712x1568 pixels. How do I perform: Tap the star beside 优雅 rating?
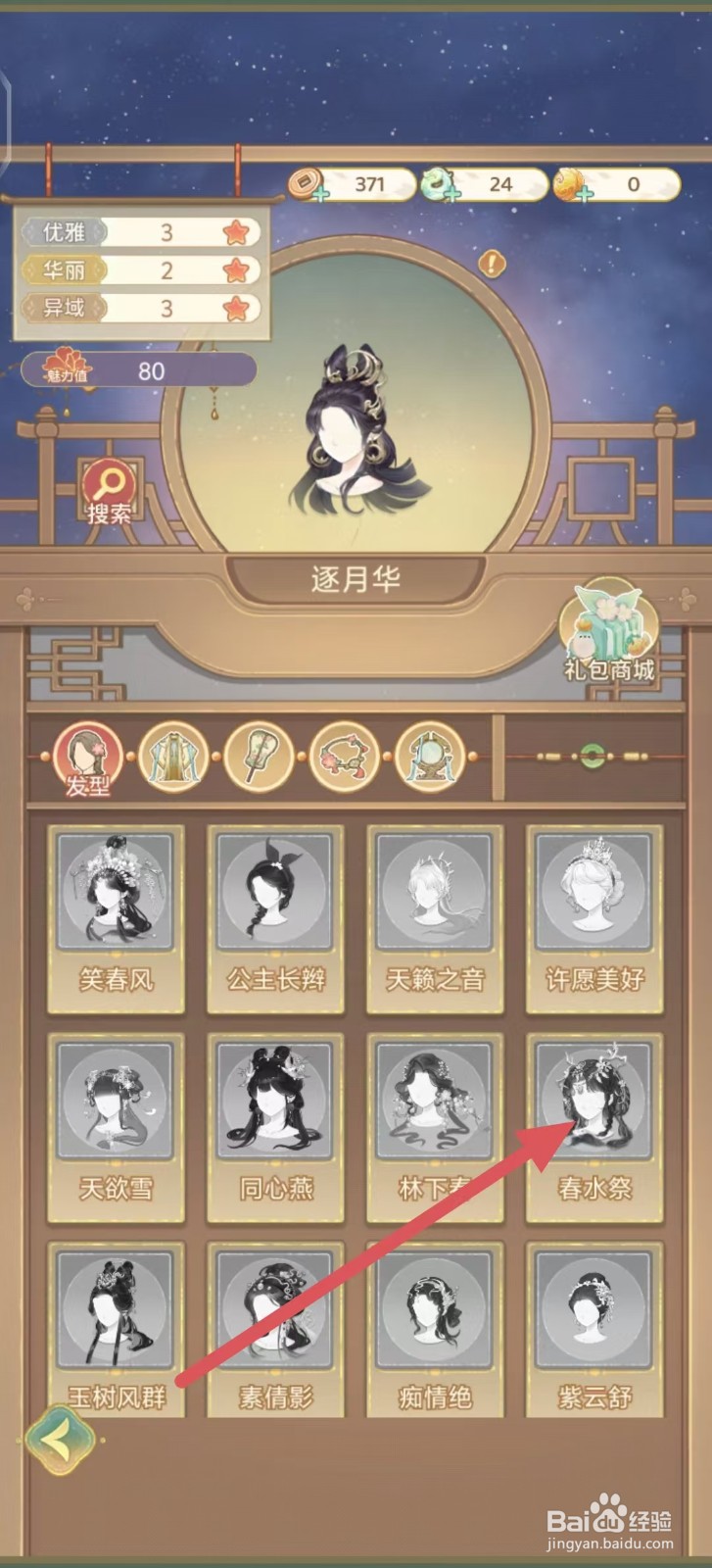(235, 232)
